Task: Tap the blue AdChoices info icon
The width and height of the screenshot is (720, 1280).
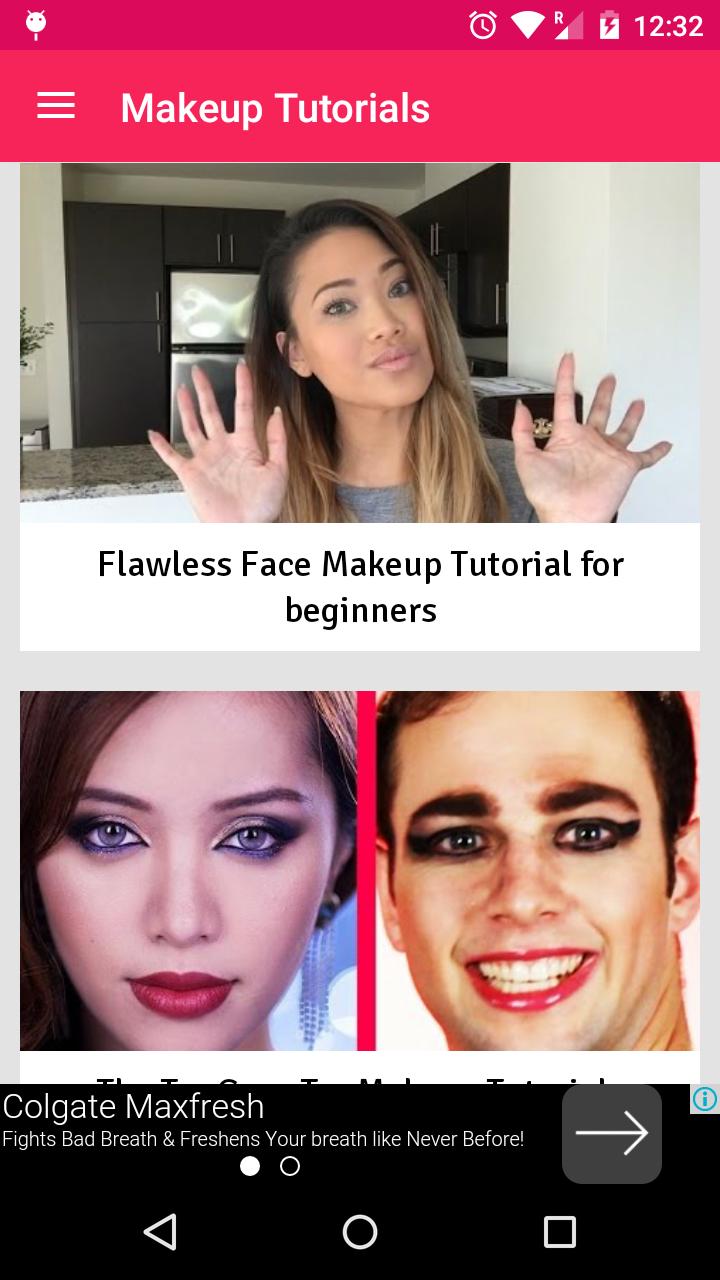Action: coord(706,1097)
